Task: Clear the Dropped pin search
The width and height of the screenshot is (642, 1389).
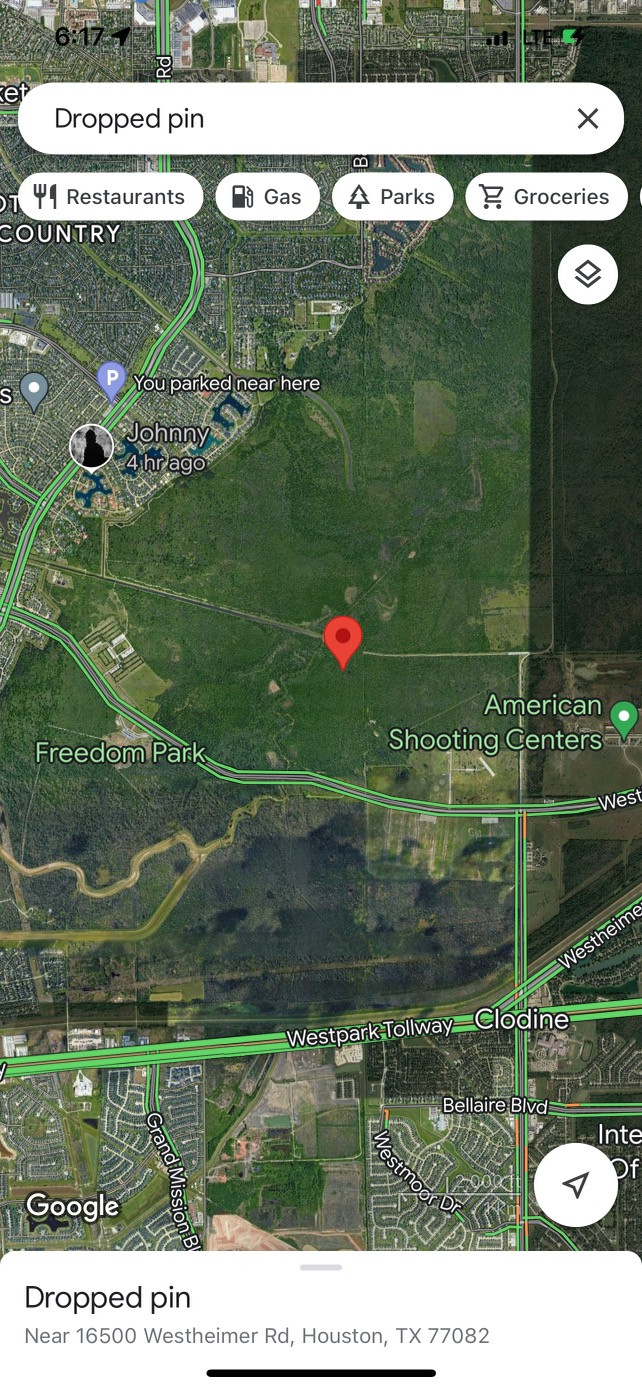Action: click(587, 119)
